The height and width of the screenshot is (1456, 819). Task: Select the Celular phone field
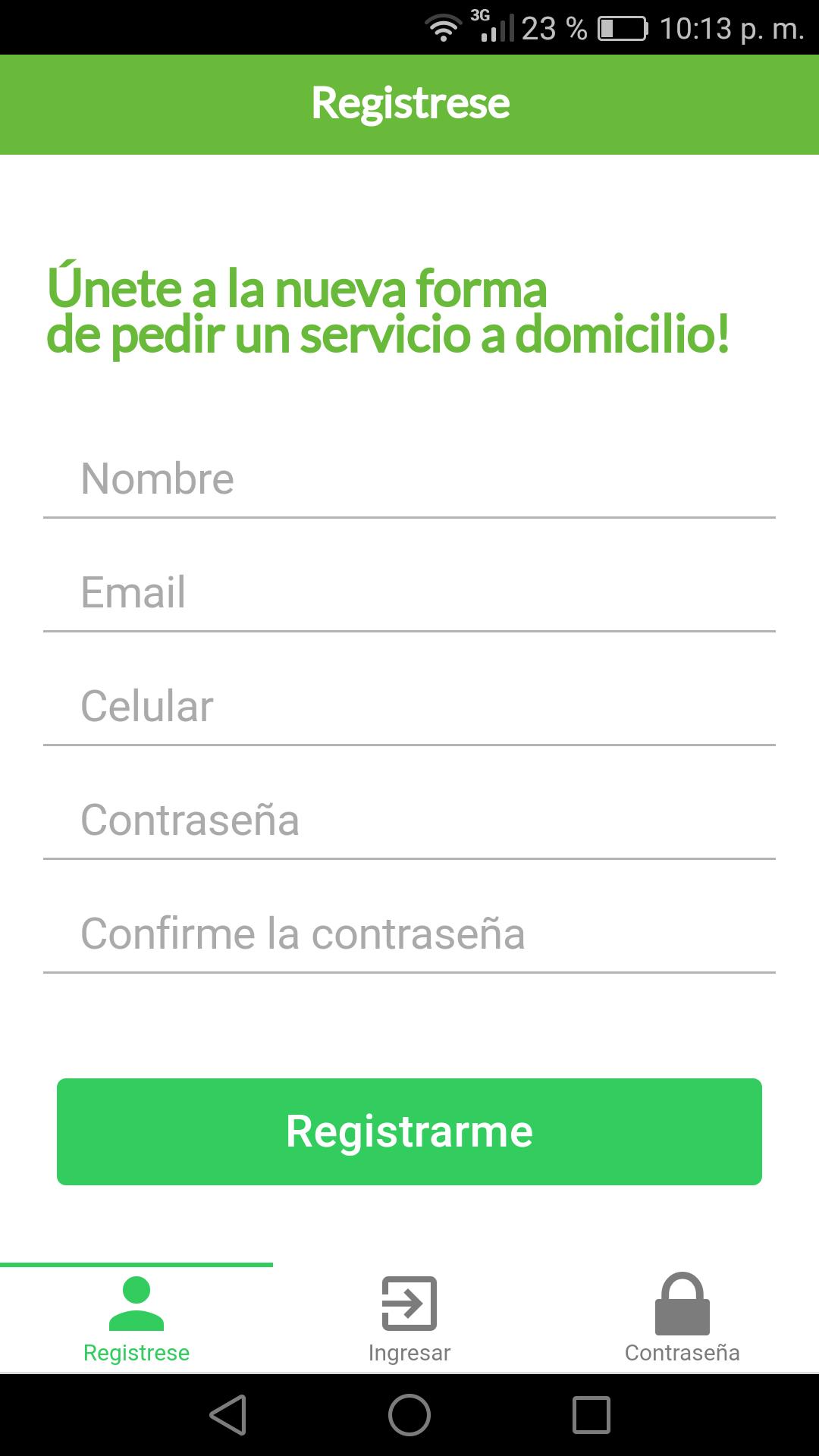point(409,707)
